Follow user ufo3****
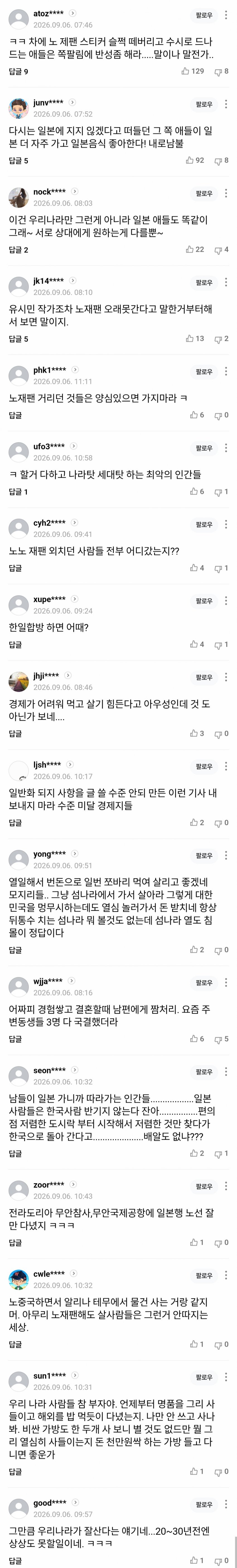 204,448
